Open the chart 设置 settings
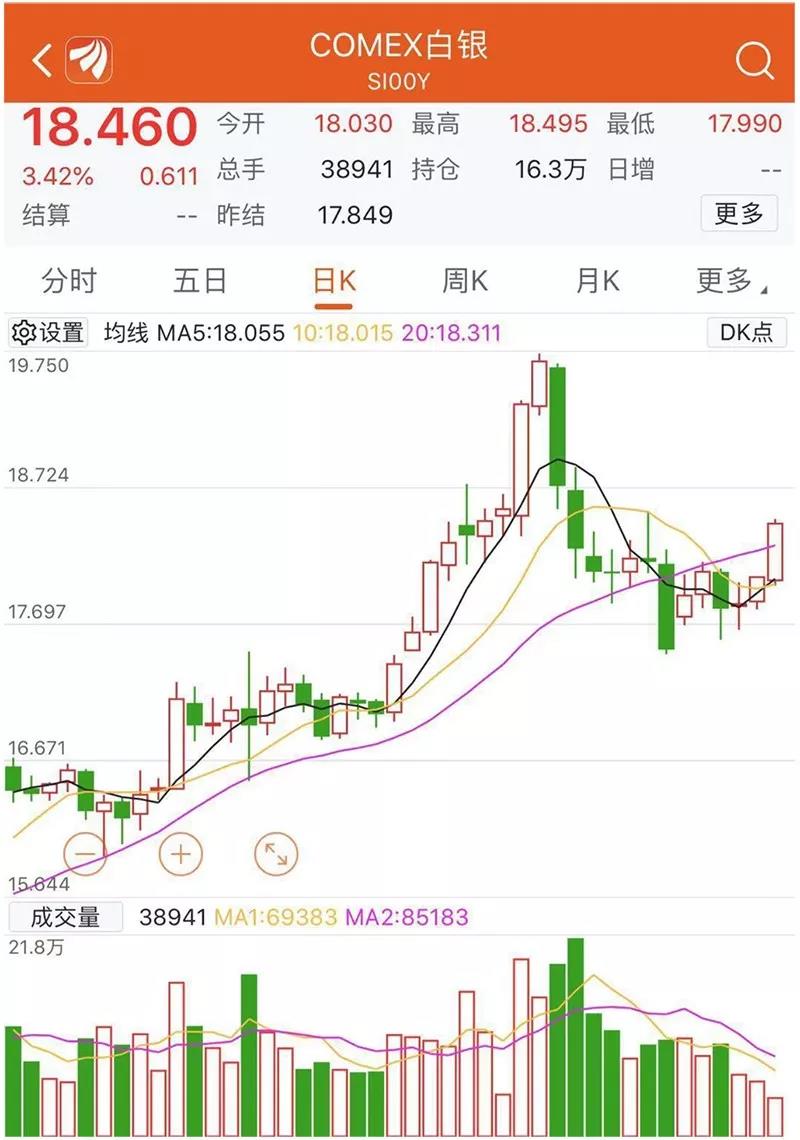The height and width of the screenshot is (1140, 800). (49, 332)
